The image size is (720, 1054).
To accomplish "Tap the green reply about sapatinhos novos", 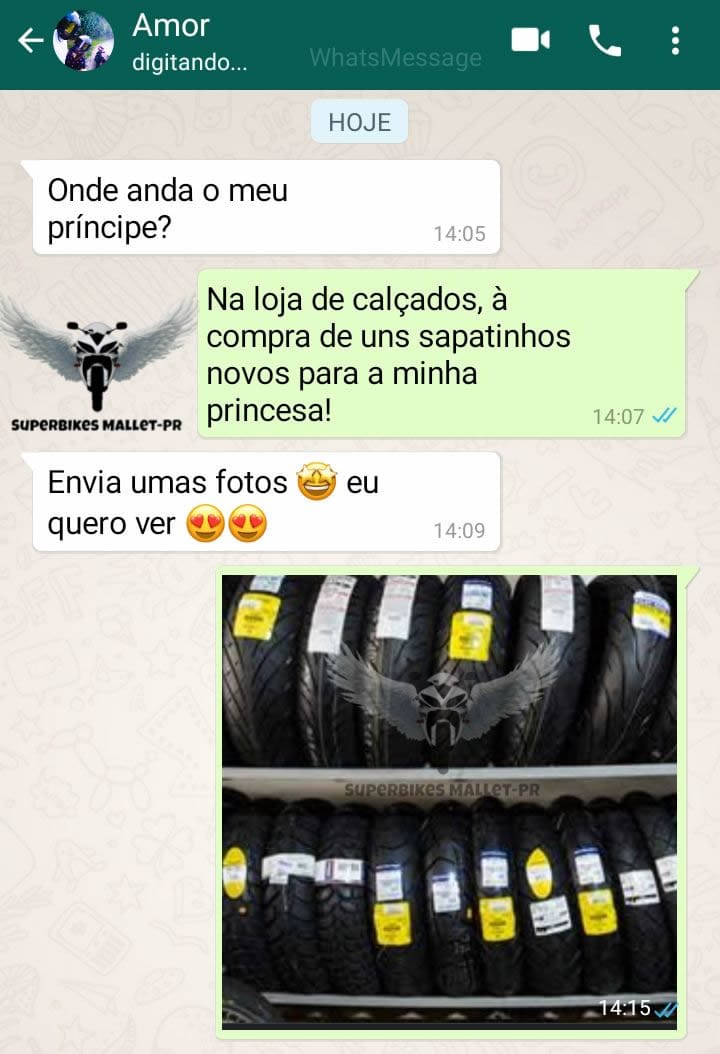I will (400, 345).
